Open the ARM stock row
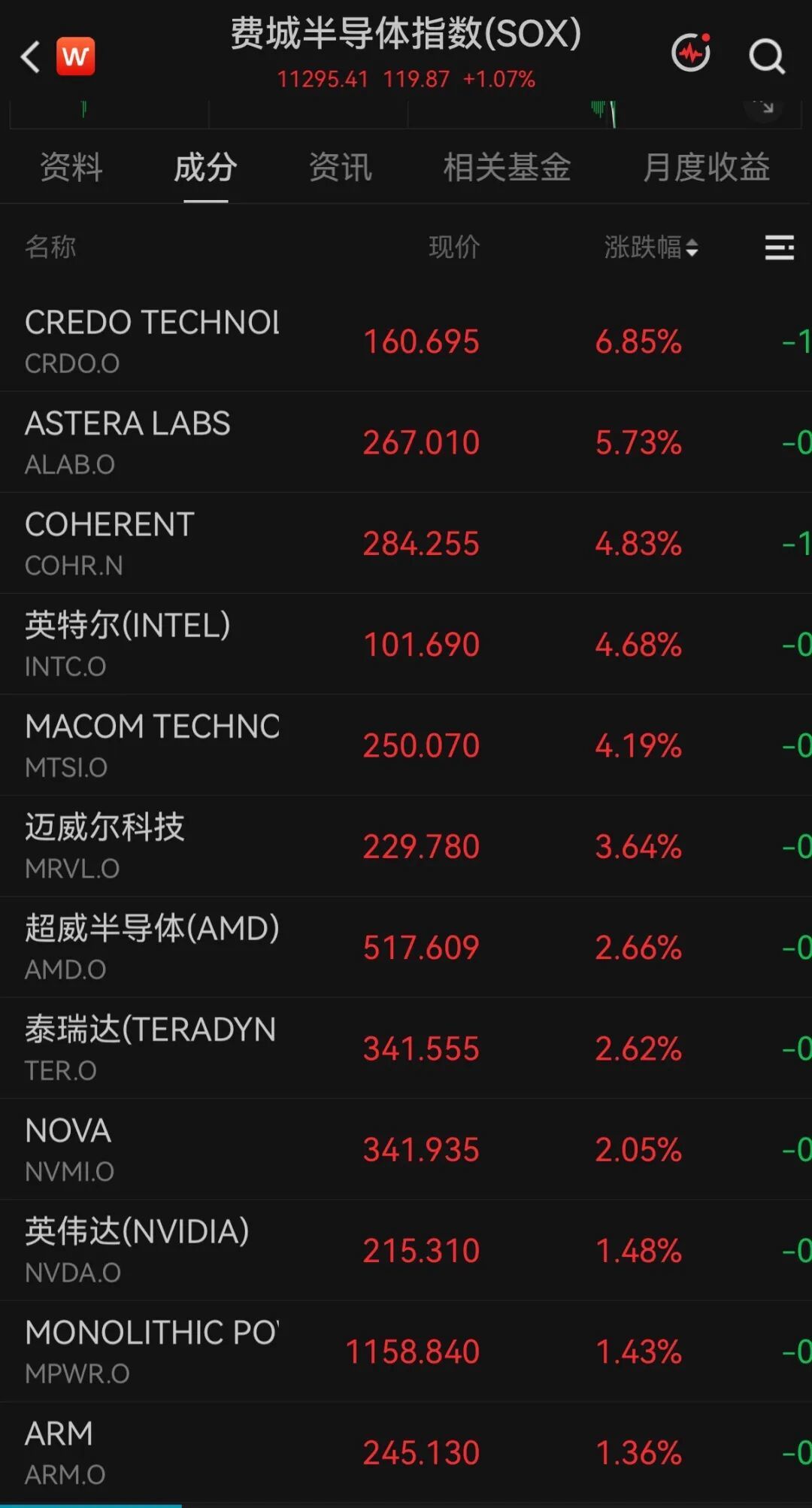Viewport: 812px width, 1508px height. 406,1452
